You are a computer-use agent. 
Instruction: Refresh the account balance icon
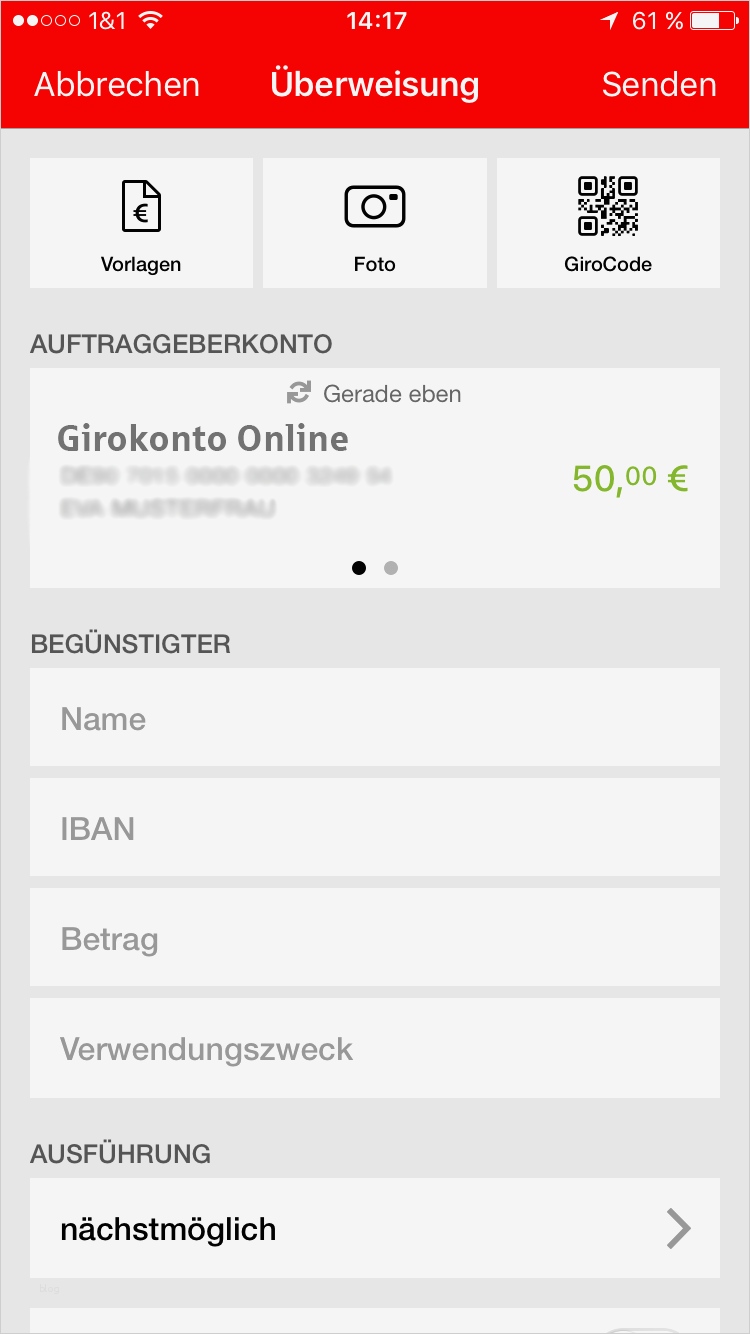[x=299, y=394]
